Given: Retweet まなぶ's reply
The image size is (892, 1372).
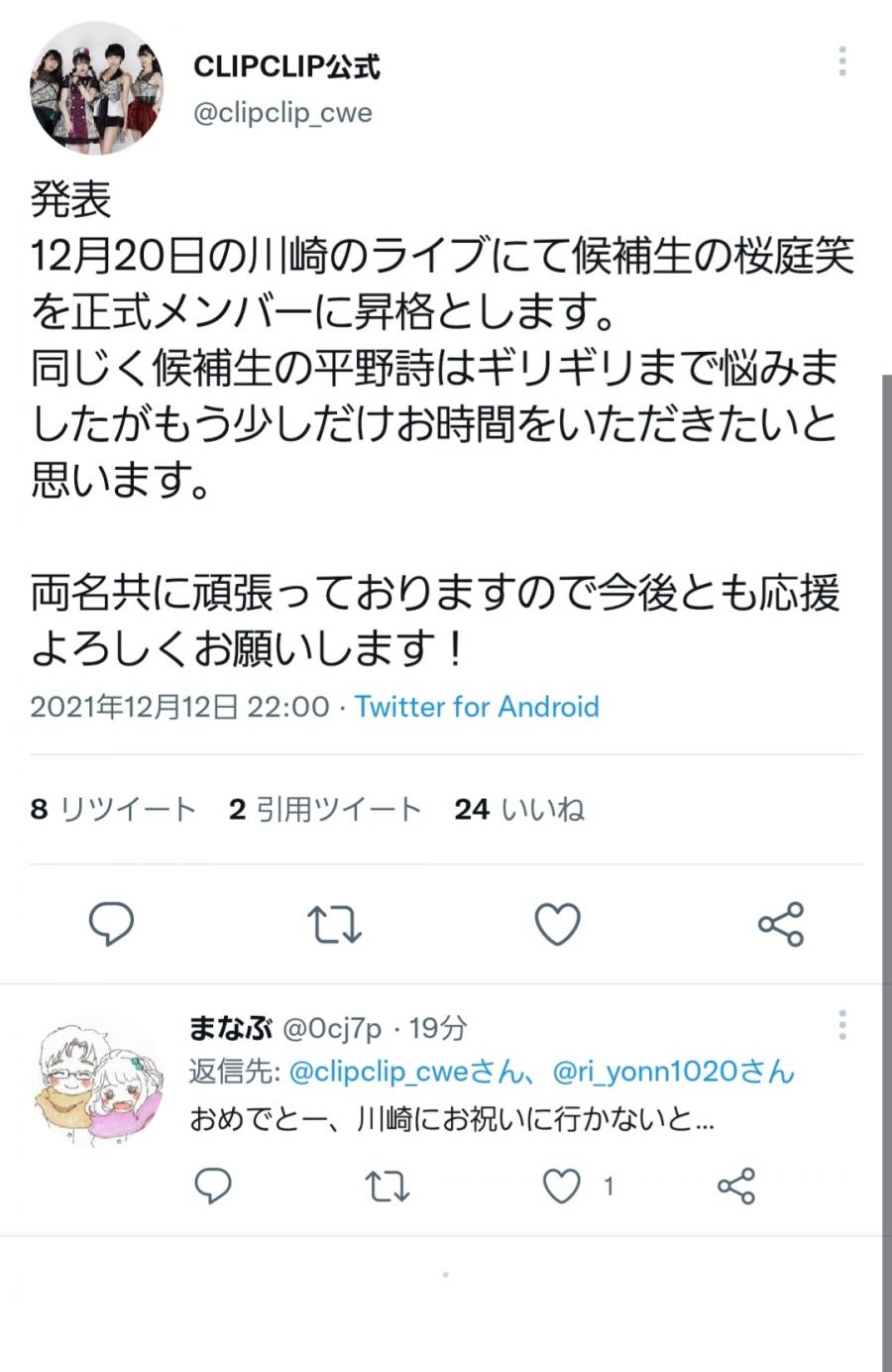Looking at the screenshot, I should 388,1186.
